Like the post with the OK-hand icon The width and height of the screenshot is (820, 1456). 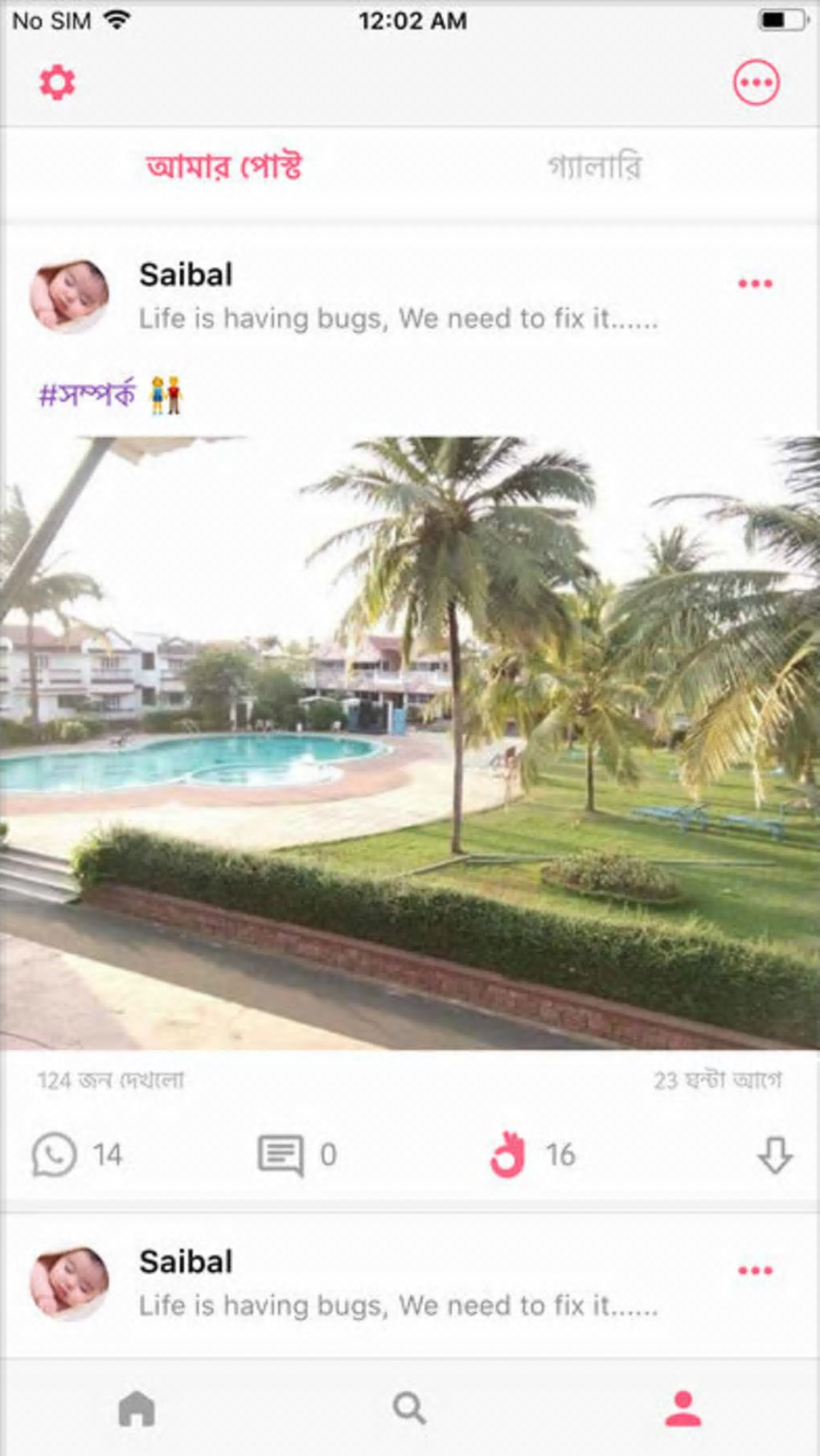click(x=508, y=1155)
